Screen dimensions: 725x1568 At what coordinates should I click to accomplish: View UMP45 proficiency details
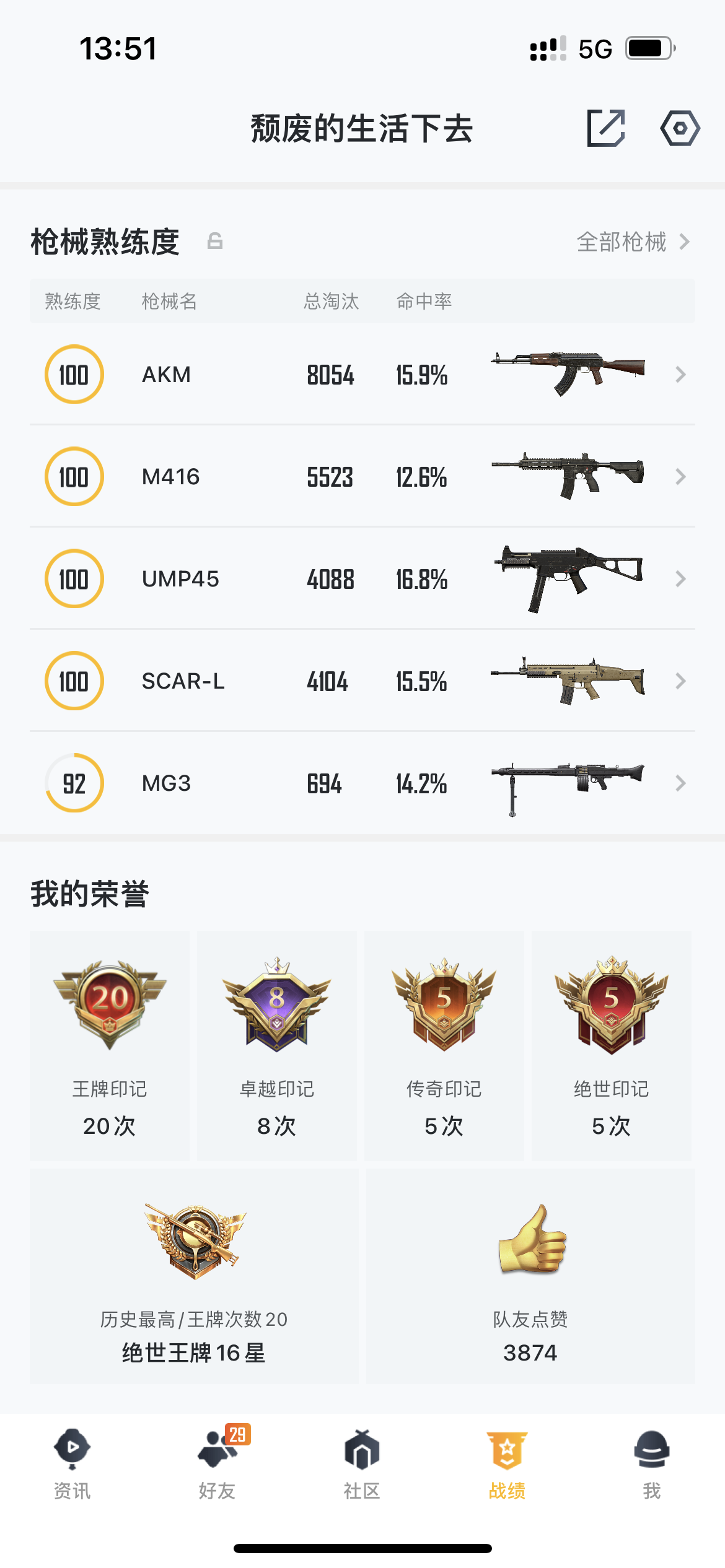pos(362,578)
